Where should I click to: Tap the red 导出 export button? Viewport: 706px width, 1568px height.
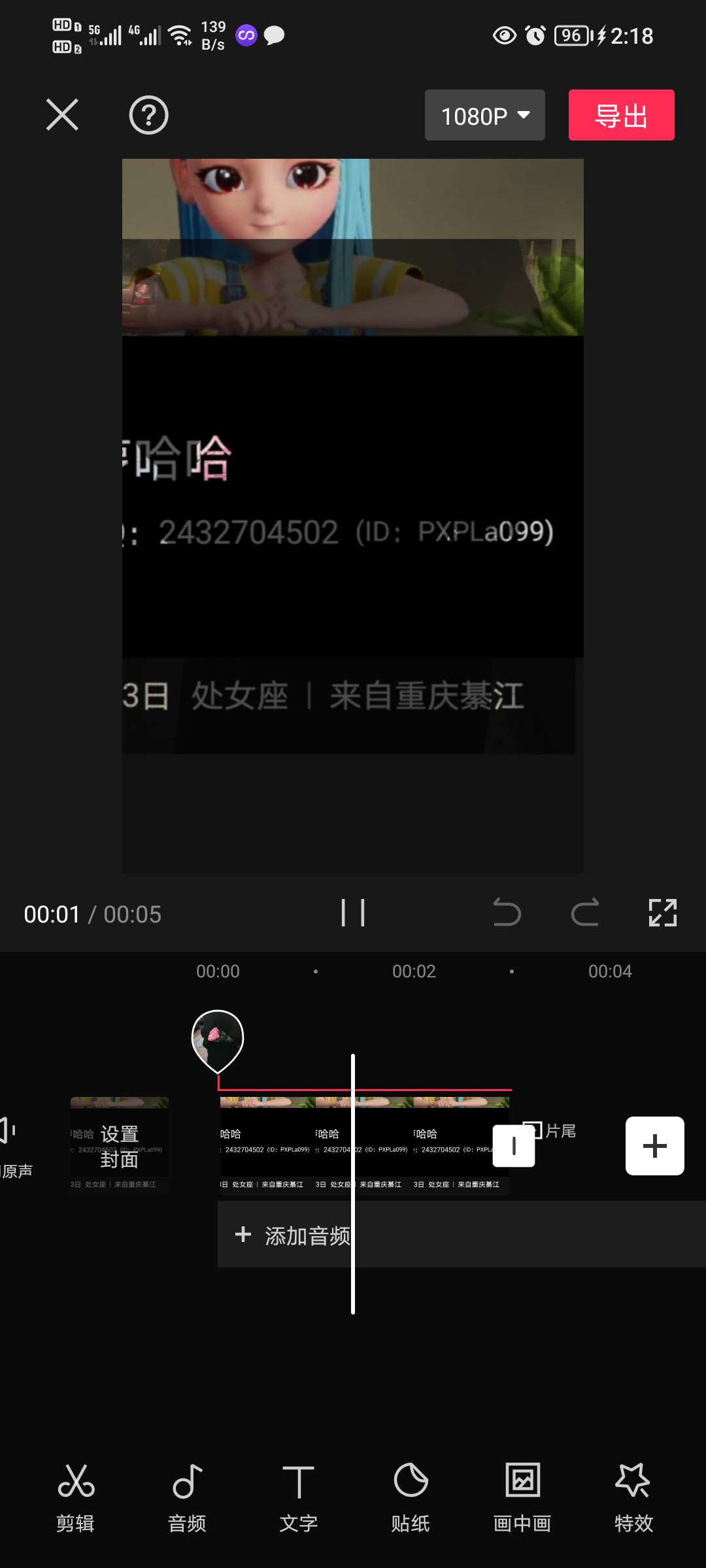[621, 115]
